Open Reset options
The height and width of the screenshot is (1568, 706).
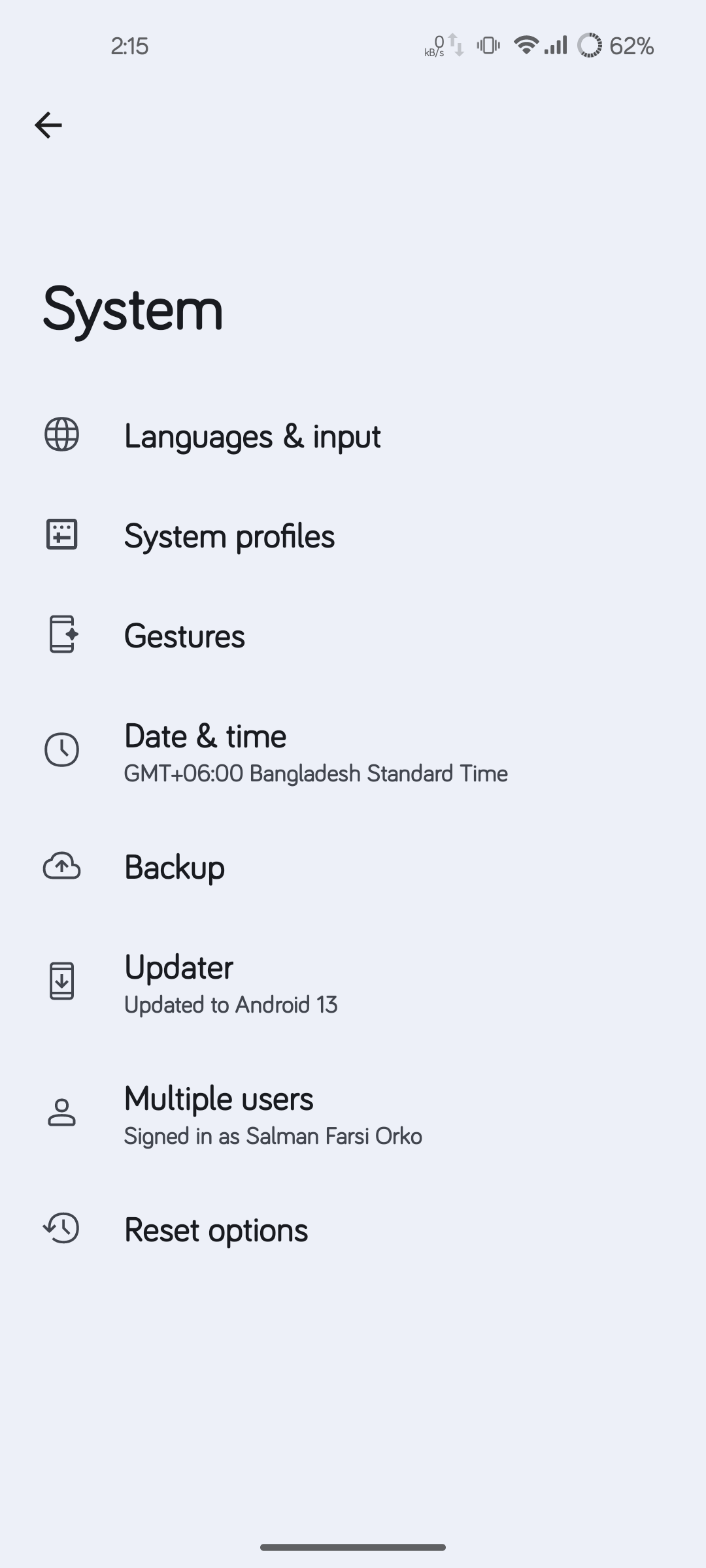pyautogui.click(x=353, y=1230)
